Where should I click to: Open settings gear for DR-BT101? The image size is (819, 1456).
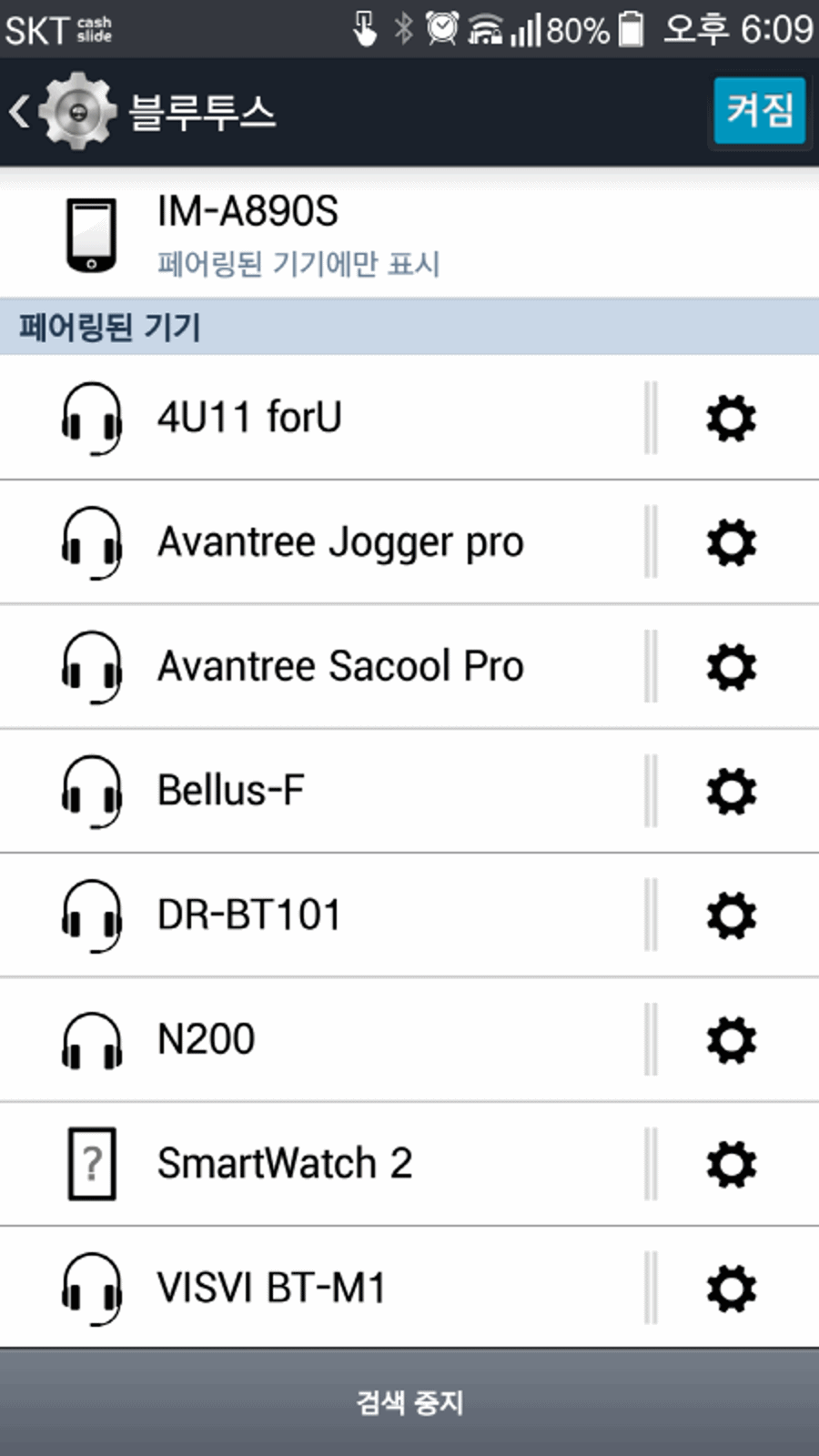click(x=732, y=915)
